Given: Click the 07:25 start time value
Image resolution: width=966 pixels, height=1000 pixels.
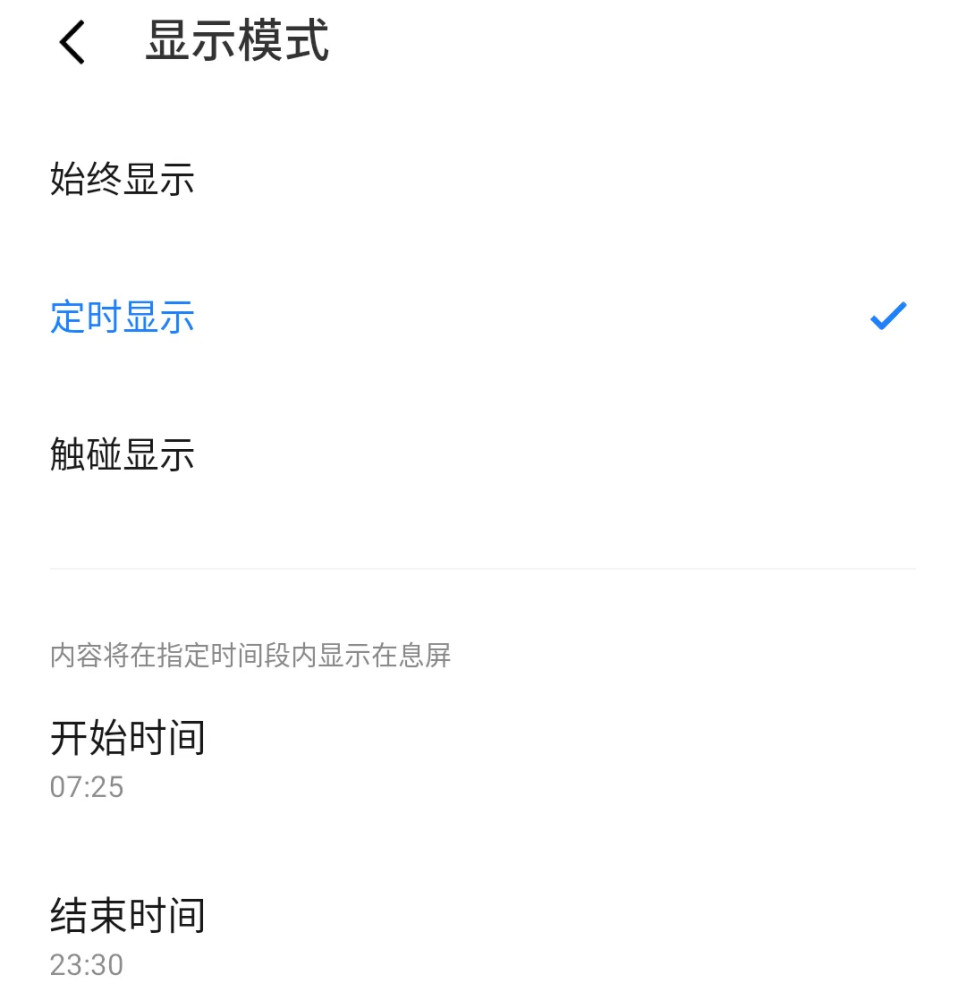Looking at the screenshot, I should pos(87,787).
